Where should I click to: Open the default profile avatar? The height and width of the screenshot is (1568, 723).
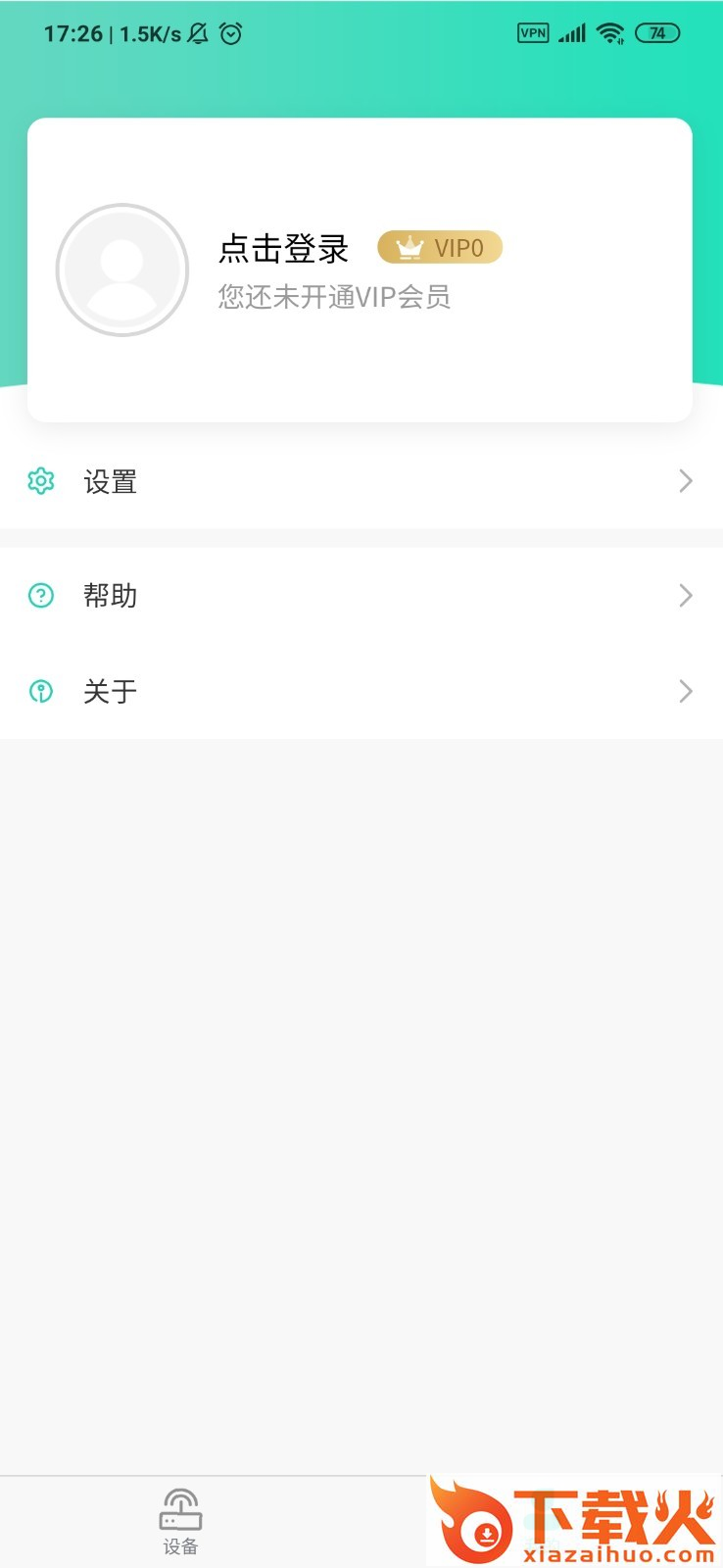pos(122,270)
